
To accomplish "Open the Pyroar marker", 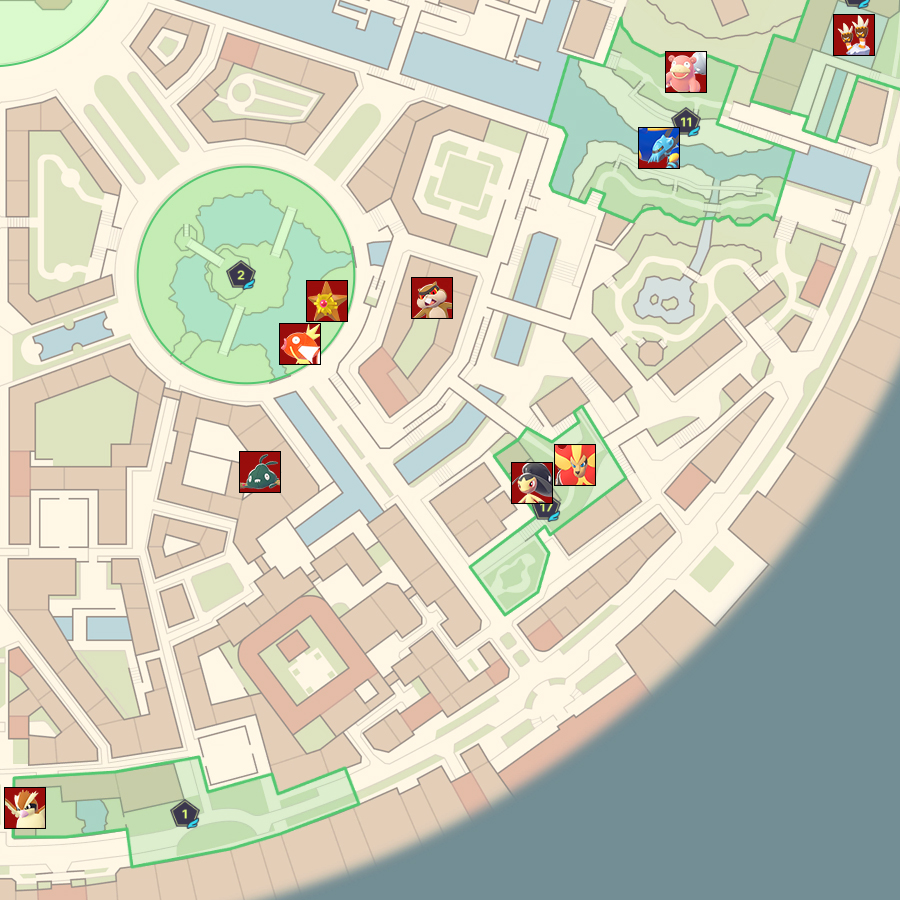I will 575,465.
